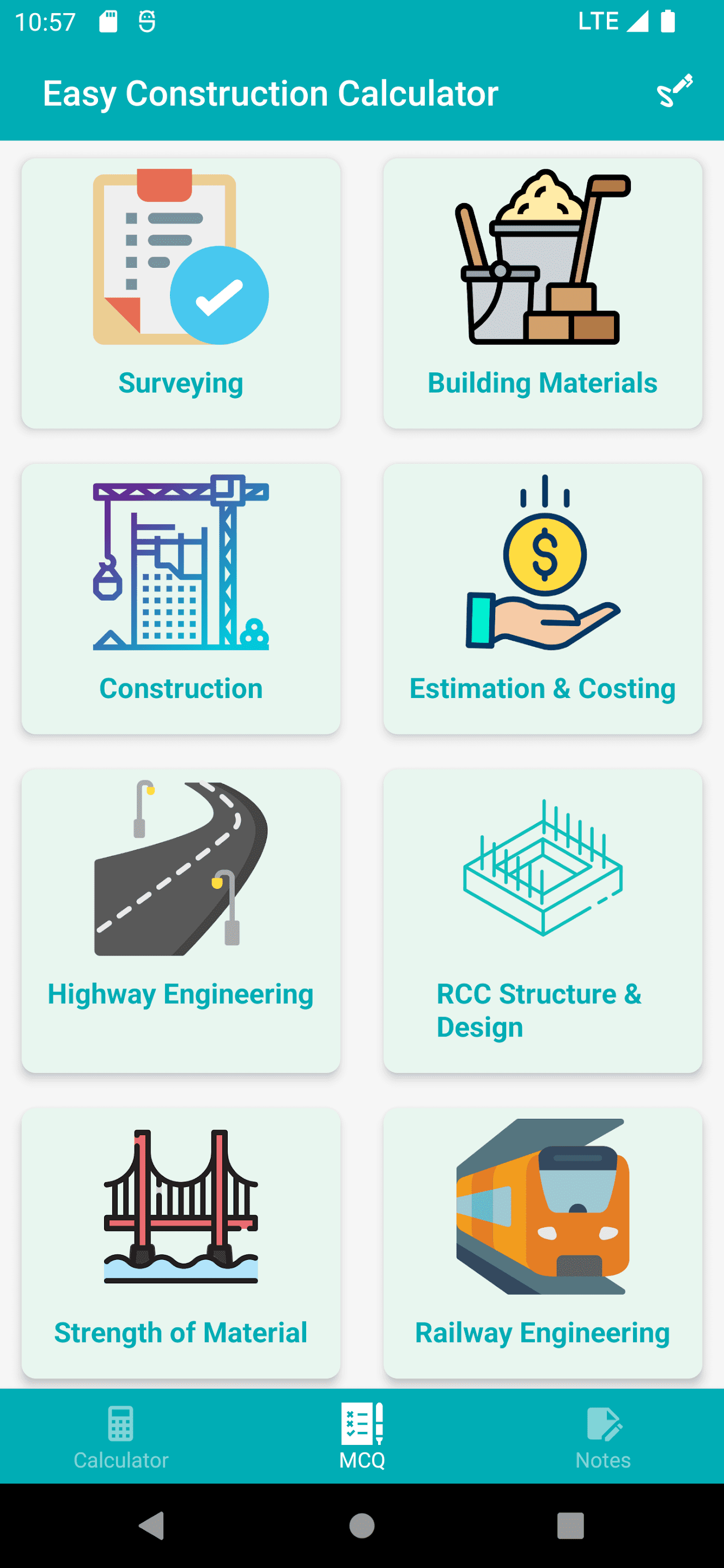
Task: Go to the Notes tab
Action: 603,1436
